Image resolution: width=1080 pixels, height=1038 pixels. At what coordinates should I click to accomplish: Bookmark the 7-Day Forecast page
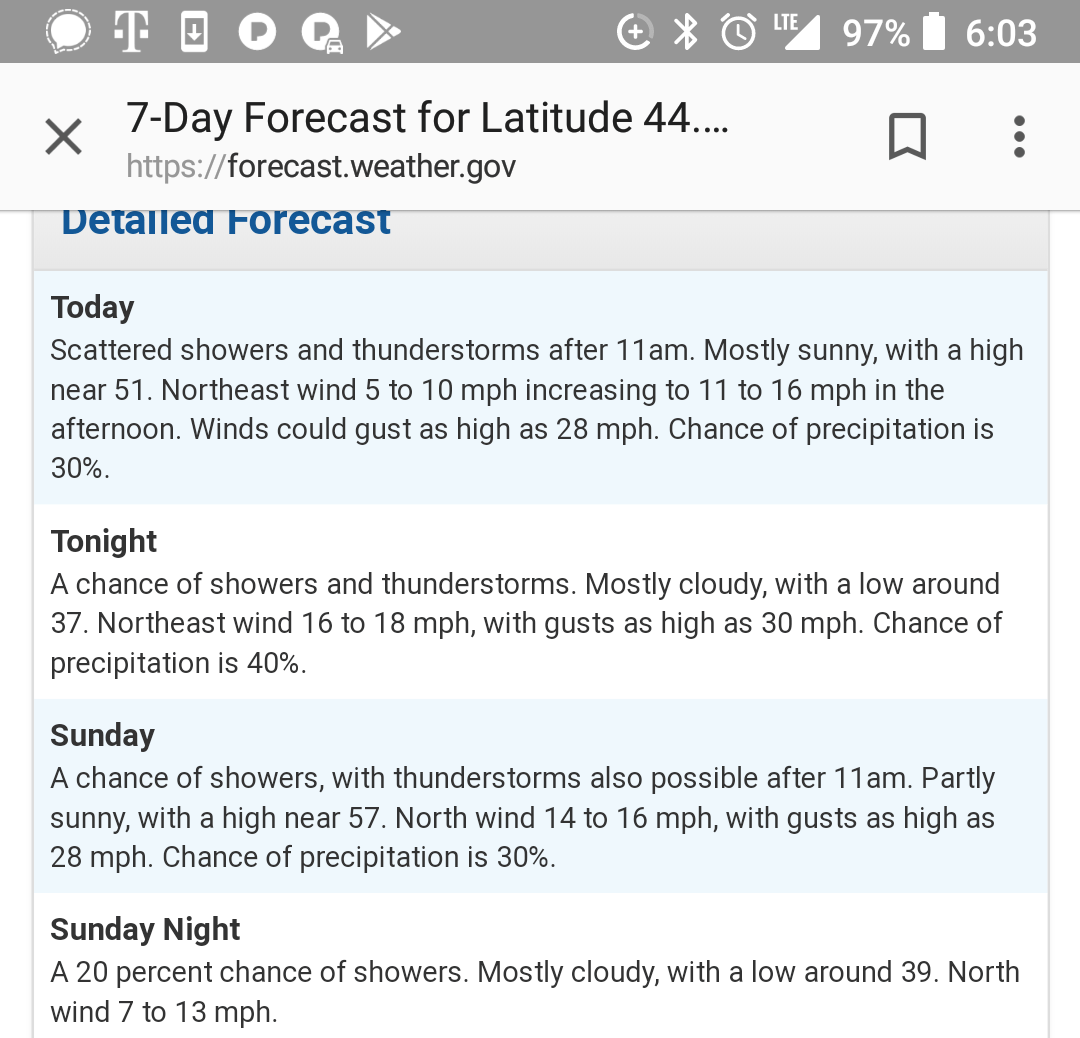(907, 137)
